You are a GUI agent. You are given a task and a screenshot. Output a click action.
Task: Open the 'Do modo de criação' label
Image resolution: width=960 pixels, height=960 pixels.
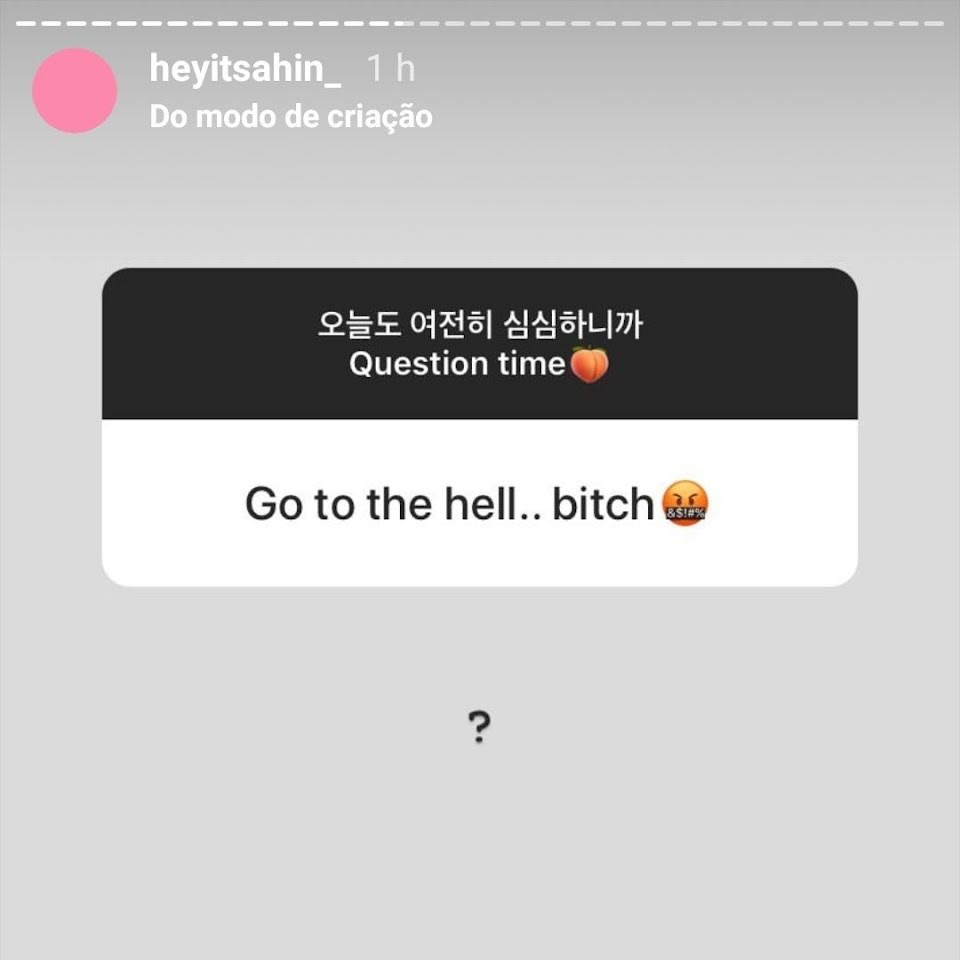coord(291,117)
